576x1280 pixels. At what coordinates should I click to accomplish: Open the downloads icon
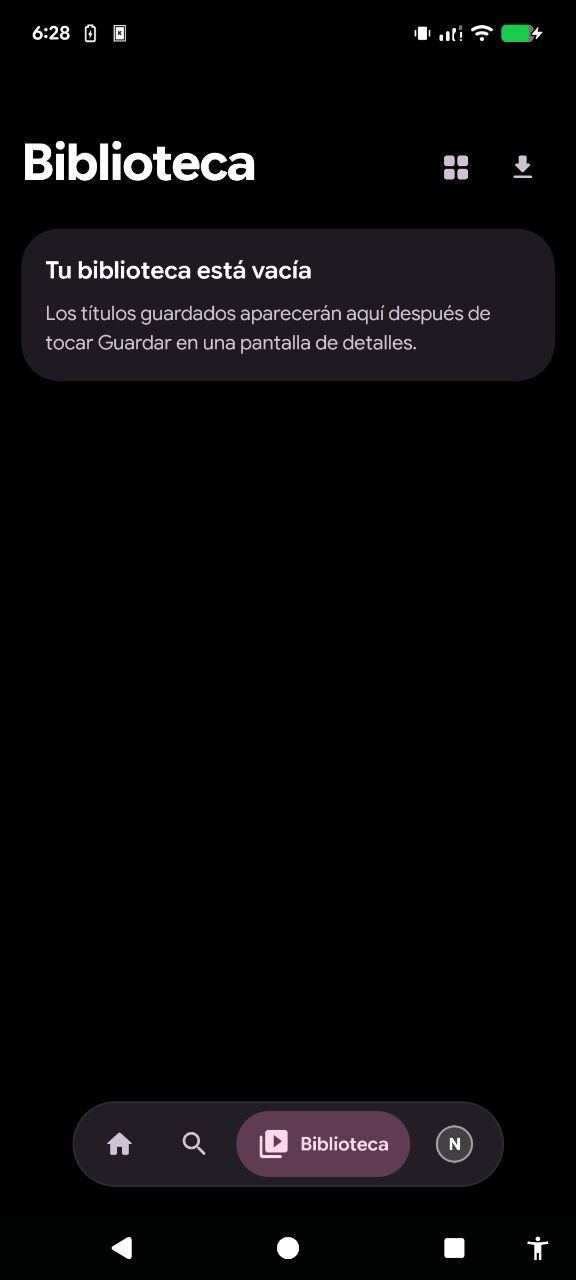[522, 167]
